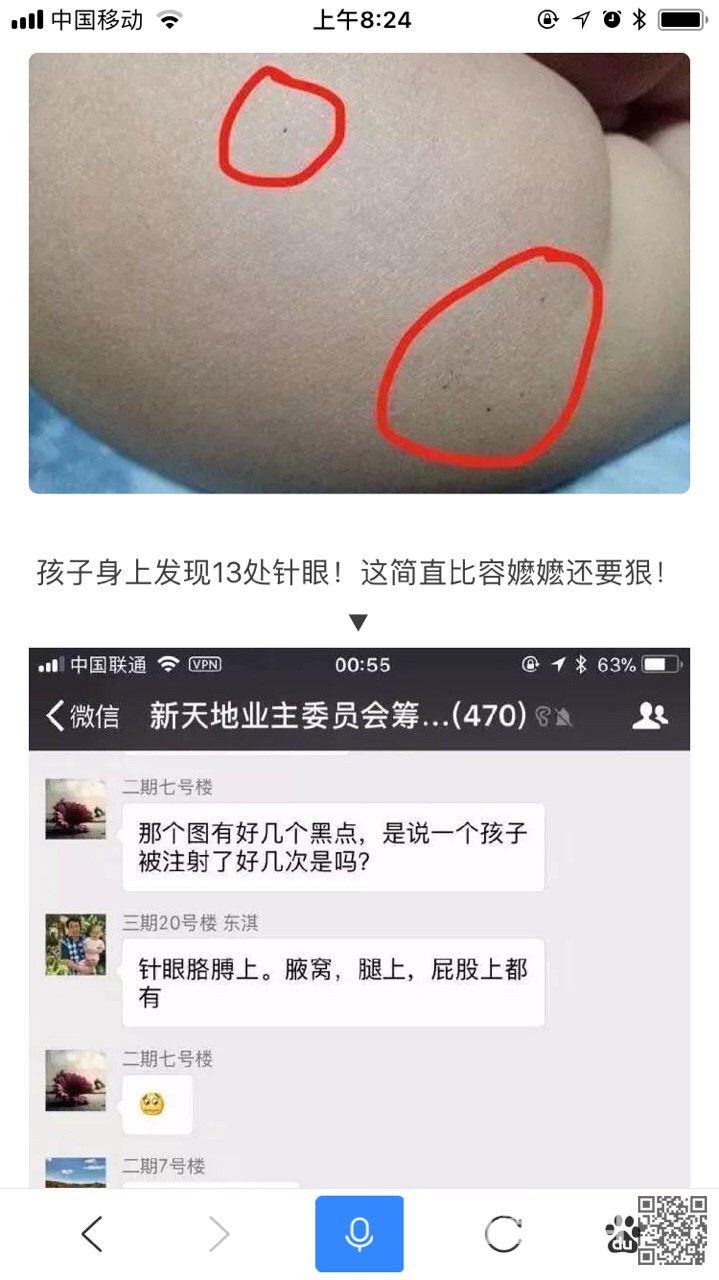Go back to the previous page

click(x=92, y=1234)
